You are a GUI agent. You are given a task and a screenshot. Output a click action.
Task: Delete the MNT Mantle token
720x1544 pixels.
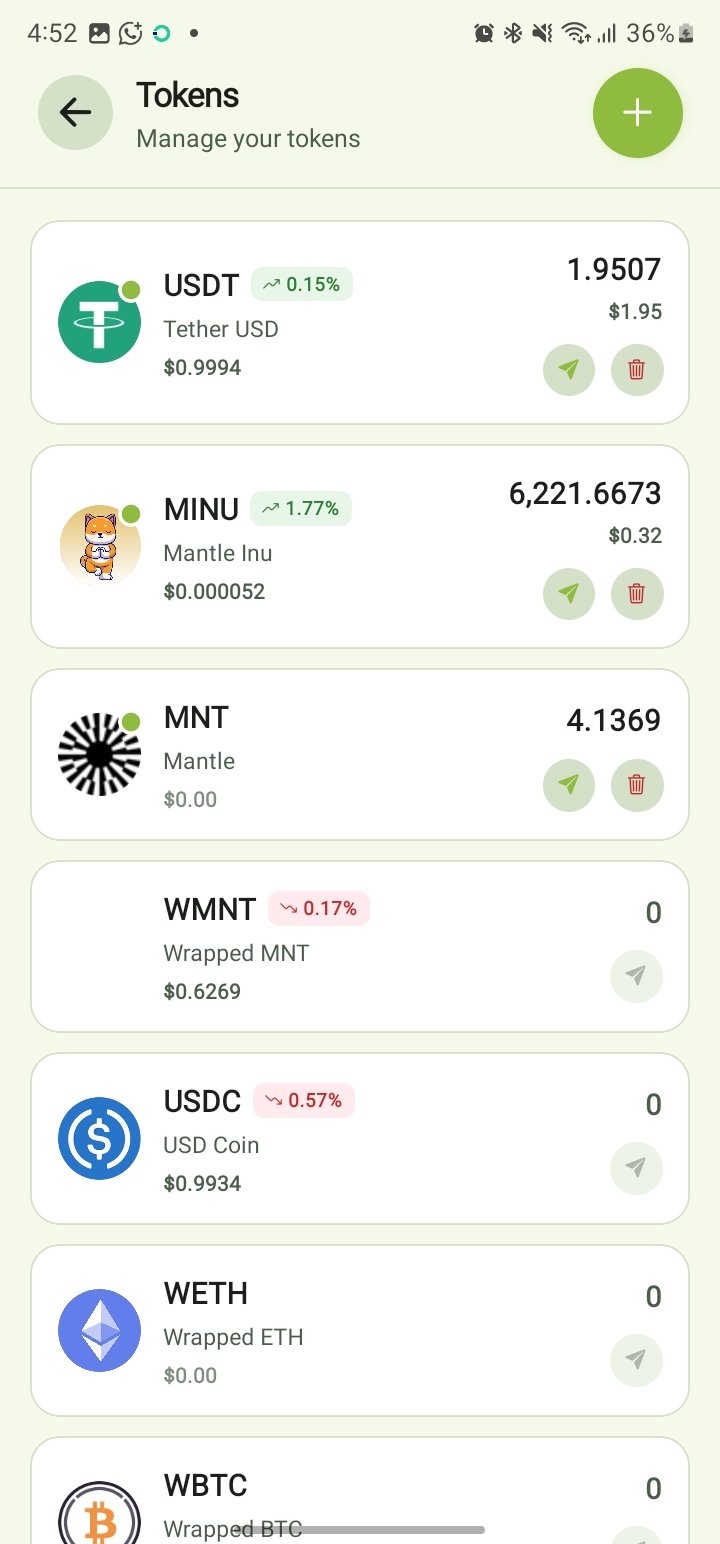(x=637, y=784)
